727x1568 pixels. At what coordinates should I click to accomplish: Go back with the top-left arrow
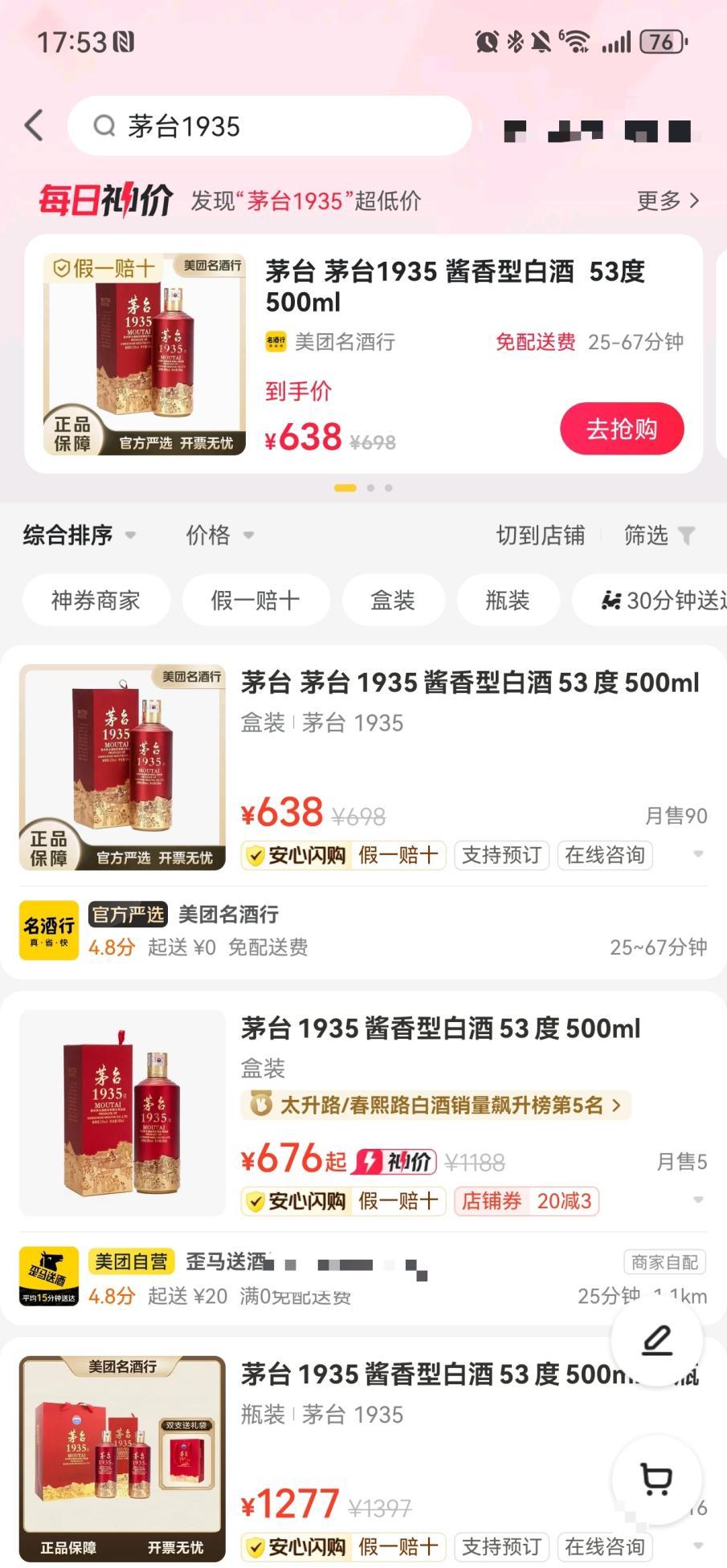click(x=34, y=126)
